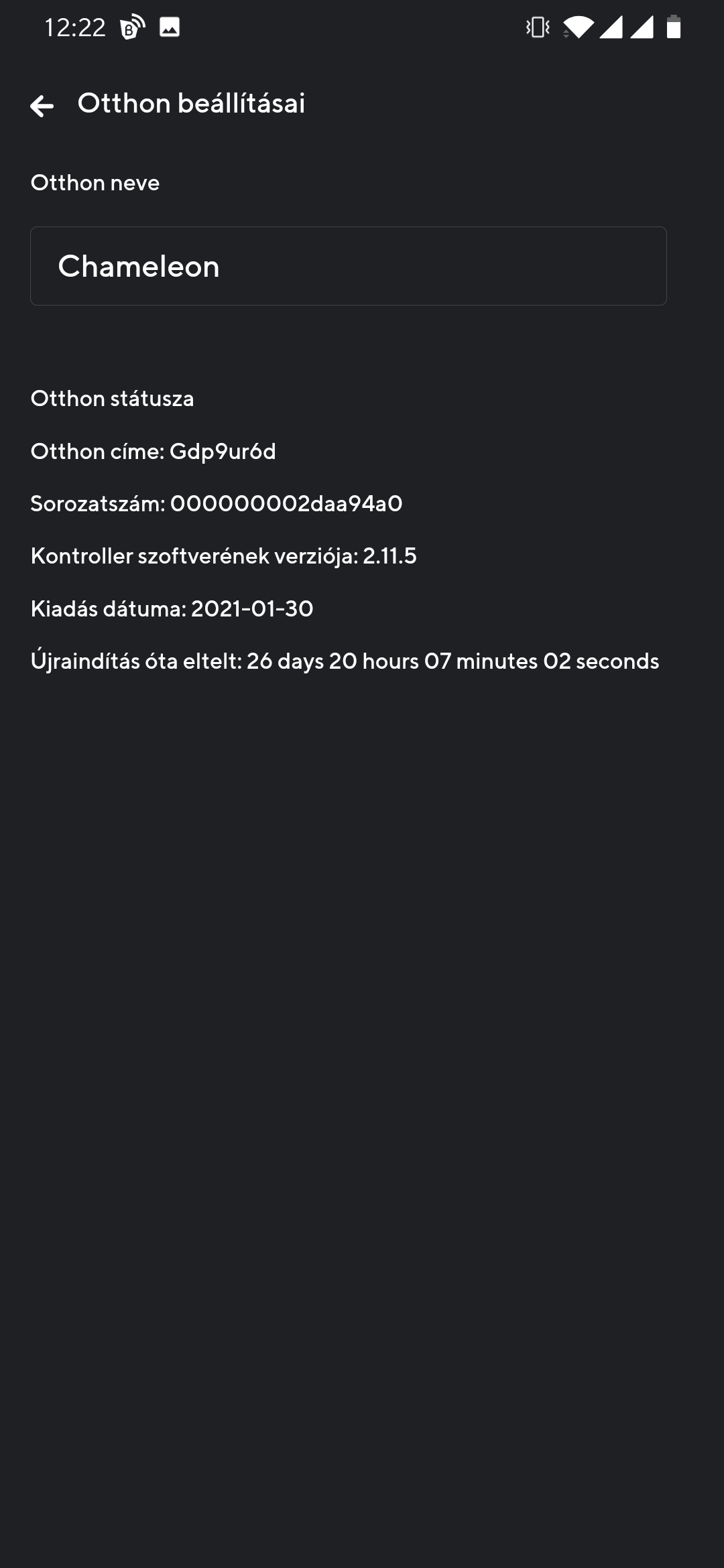Tap the back arrow to exit home settings

click(42, 105)
